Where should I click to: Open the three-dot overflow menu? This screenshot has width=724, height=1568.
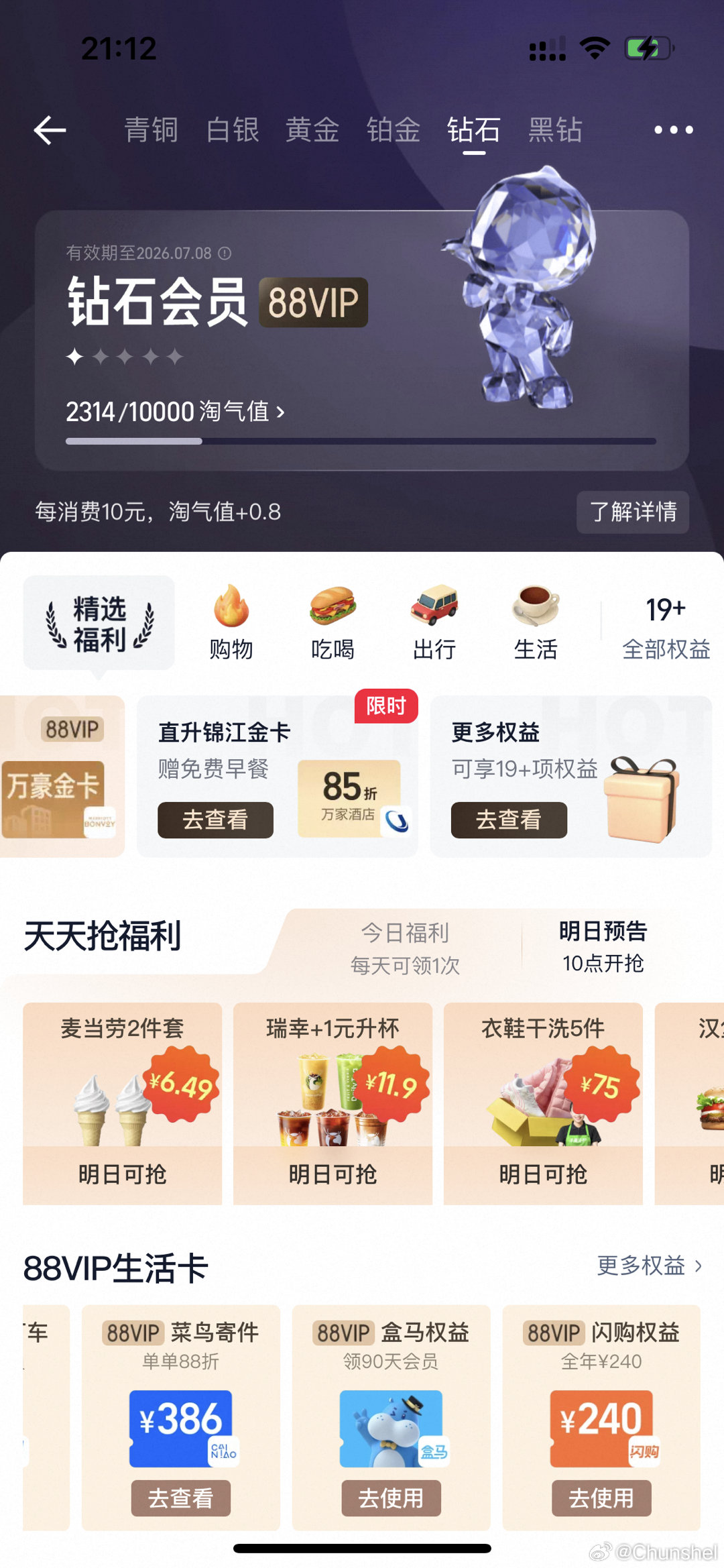(x=673, y=130)
